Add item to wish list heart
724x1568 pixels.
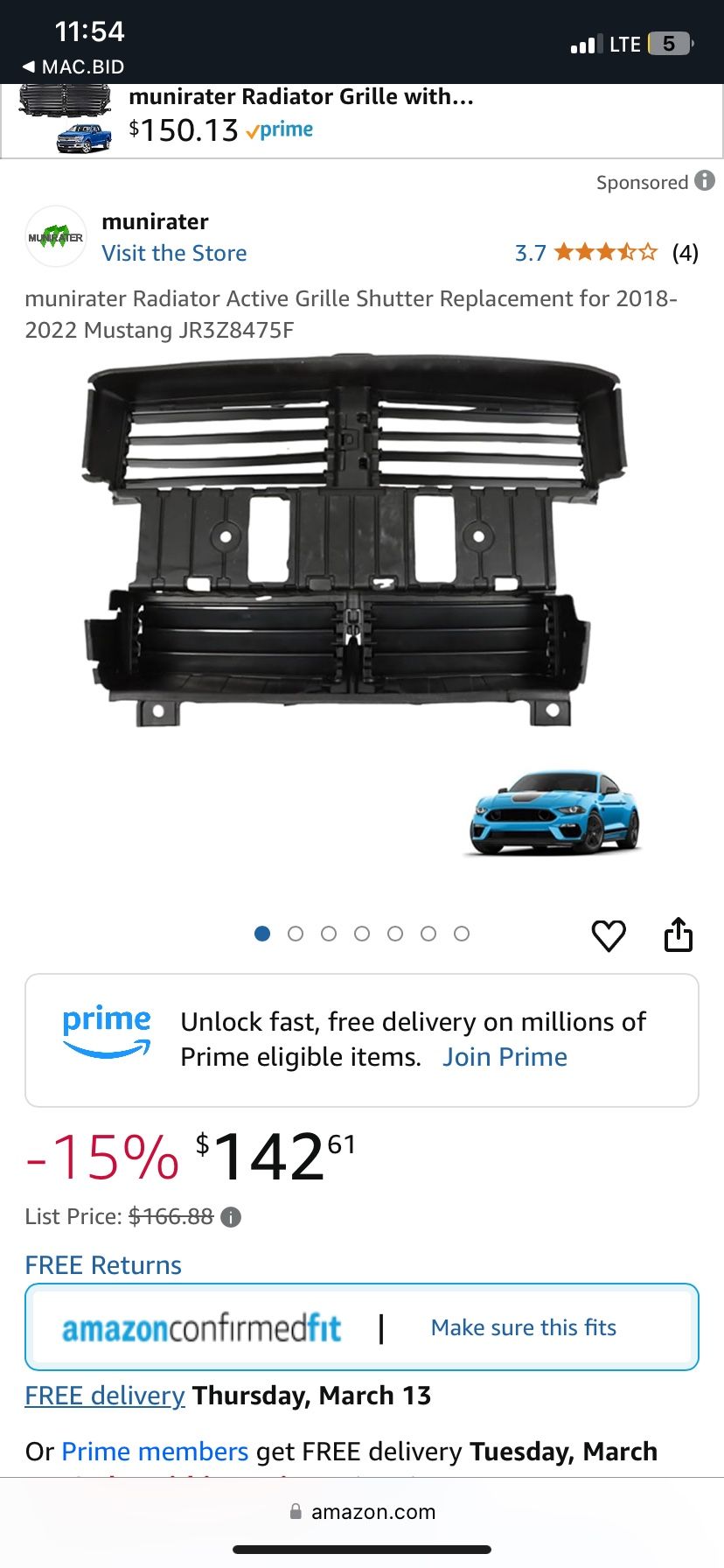[x=609, y=935]
